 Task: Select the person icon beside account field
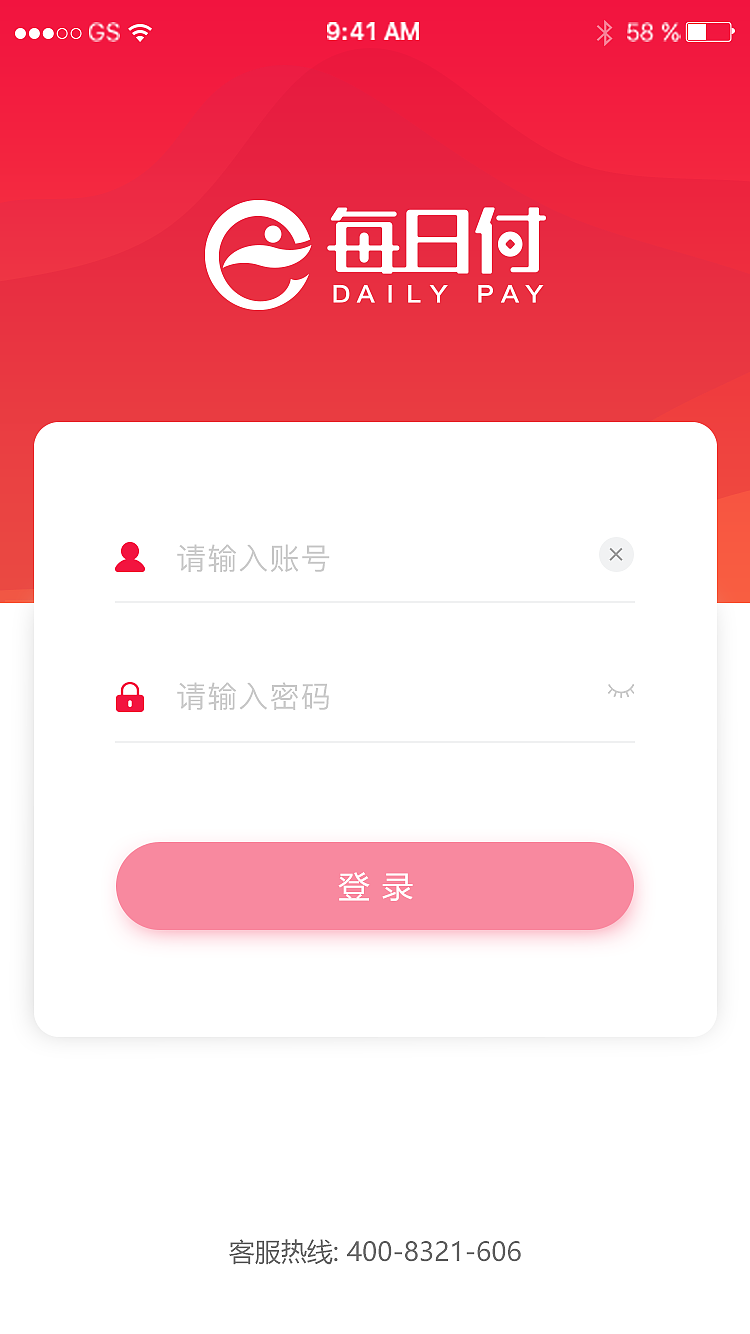(x=130, y=556)
